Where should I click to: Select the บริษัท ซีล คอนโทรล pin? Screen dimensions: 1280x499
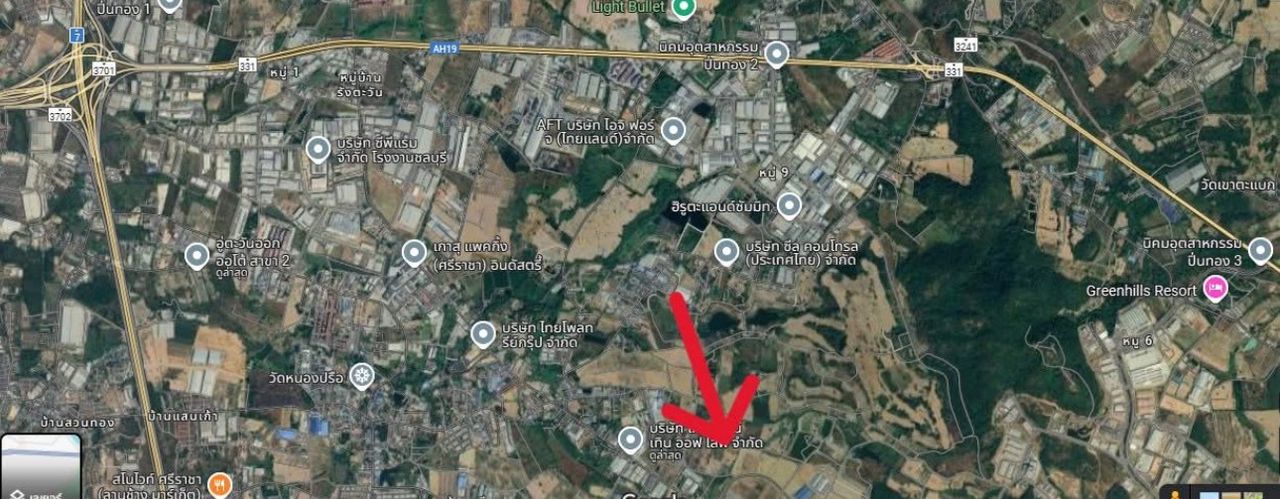pyautogui.click(x=726, y=252)
